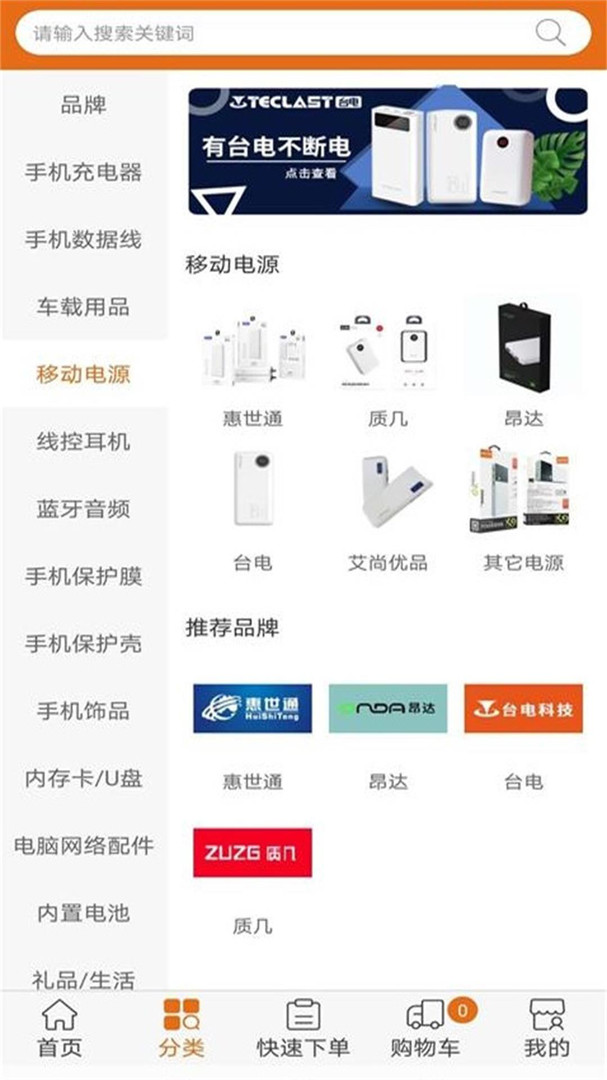Open the 艾尚优品 power bank tile
The image size is (607, 1080).
click(388, 508)
